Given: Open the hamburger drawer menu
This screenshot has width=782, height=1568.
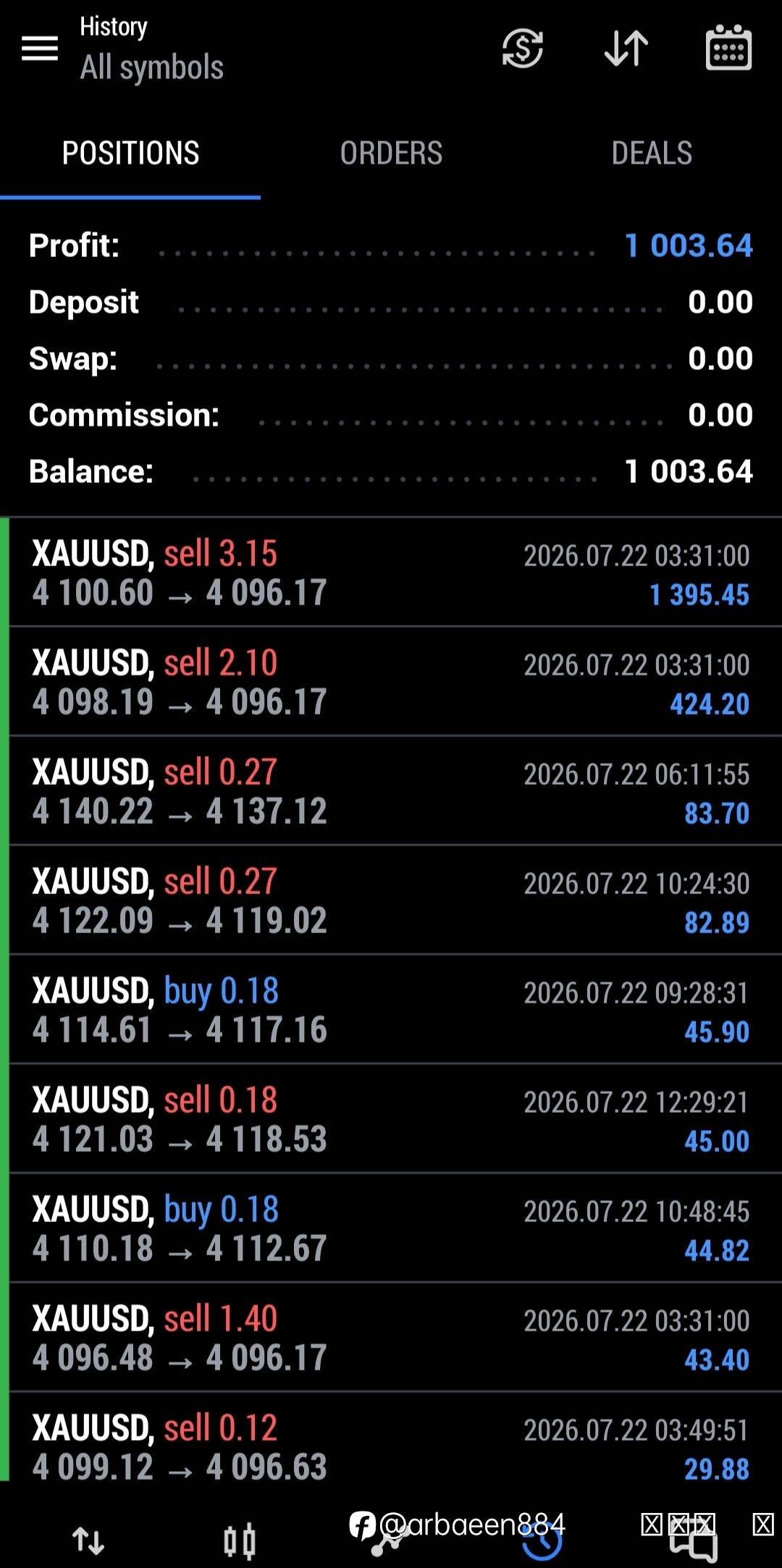Looking at the screenshot, I should click(40, 49).
